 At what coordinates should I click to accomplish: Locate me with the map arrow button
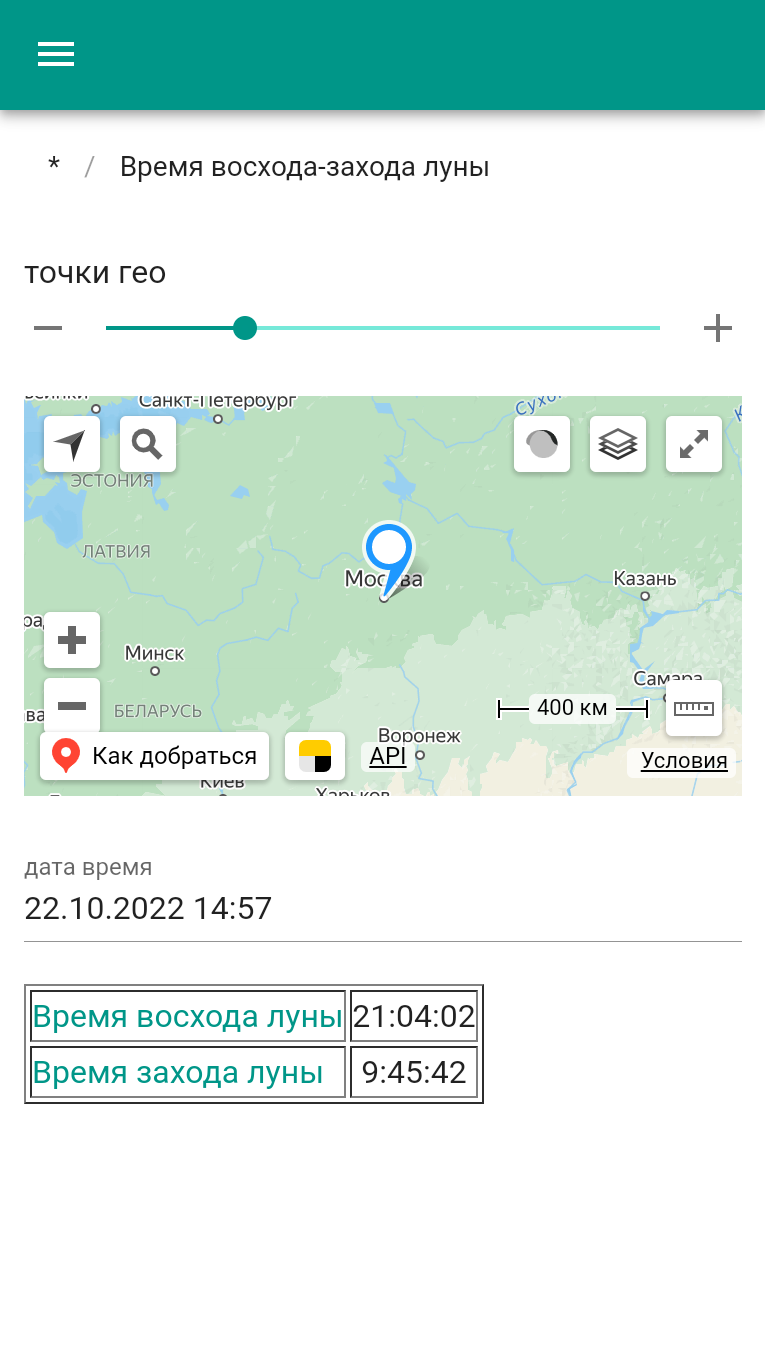coord(72,444)
